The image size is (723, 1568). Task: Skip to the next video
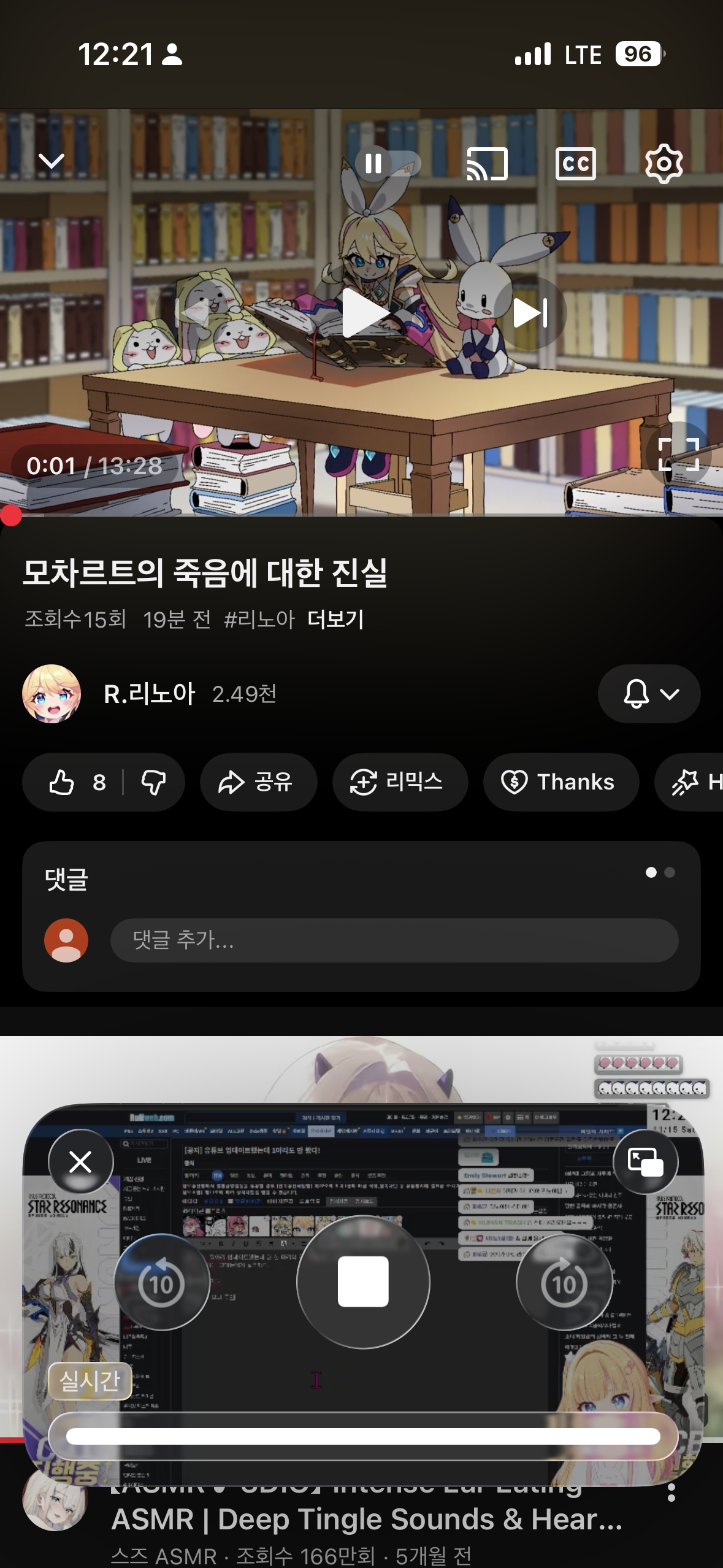tap(530, 312)
